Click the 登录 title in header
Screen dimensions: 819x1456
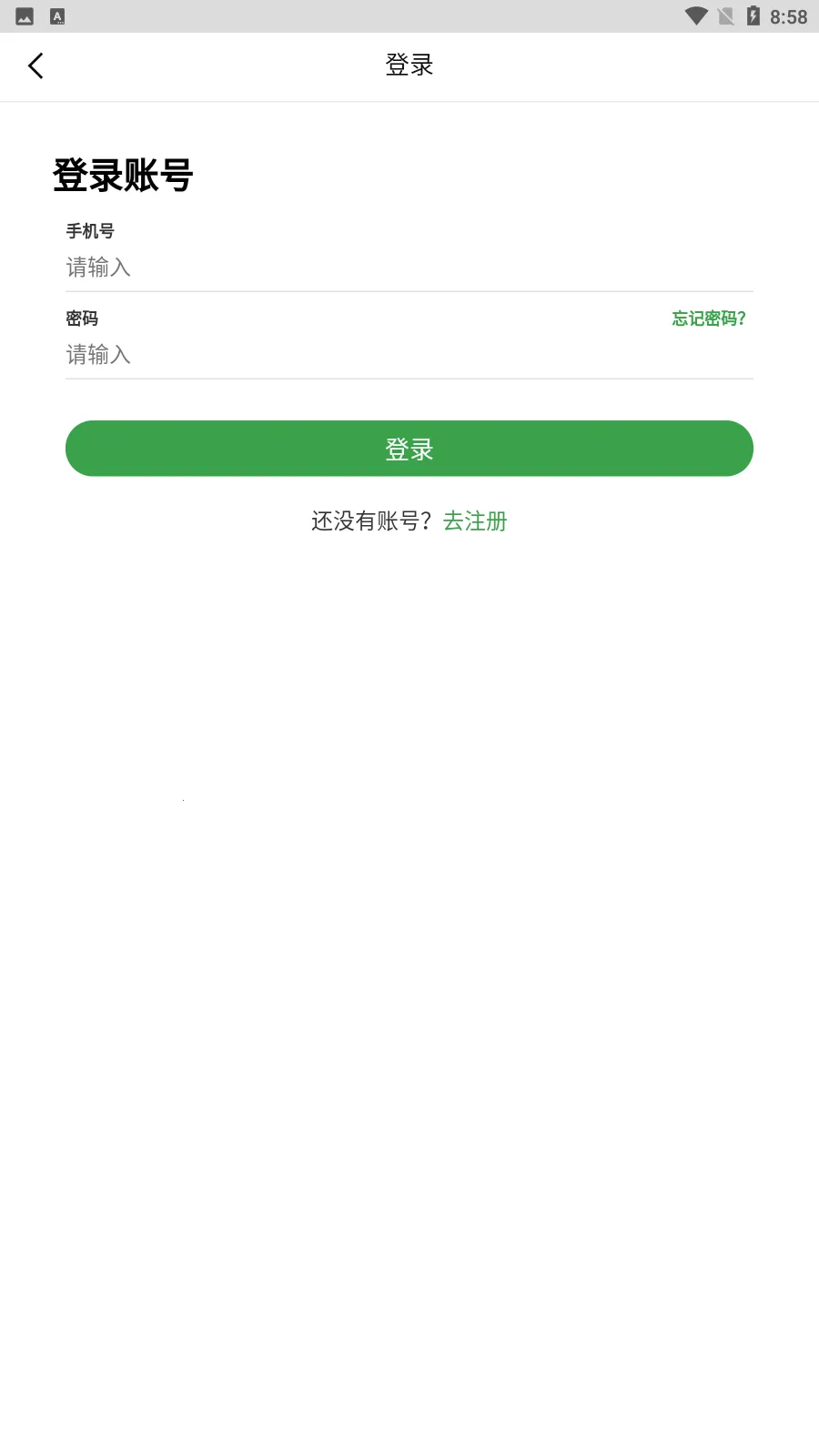point(409,66)
